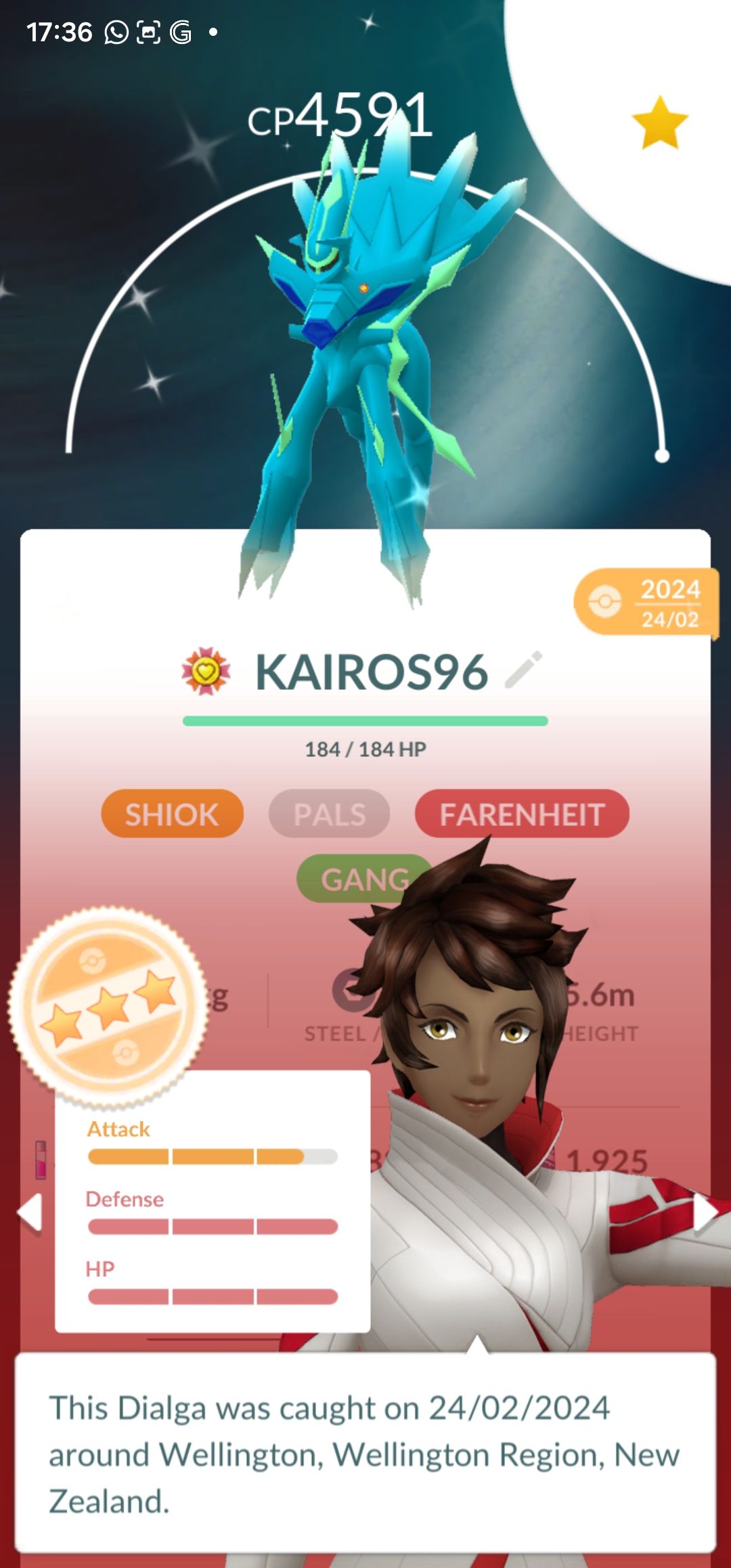Open the 2024 24/02 catch date badge
The height and width of the screenshot is (1568, 731).
pyautogui.click(x=645, y=602)
